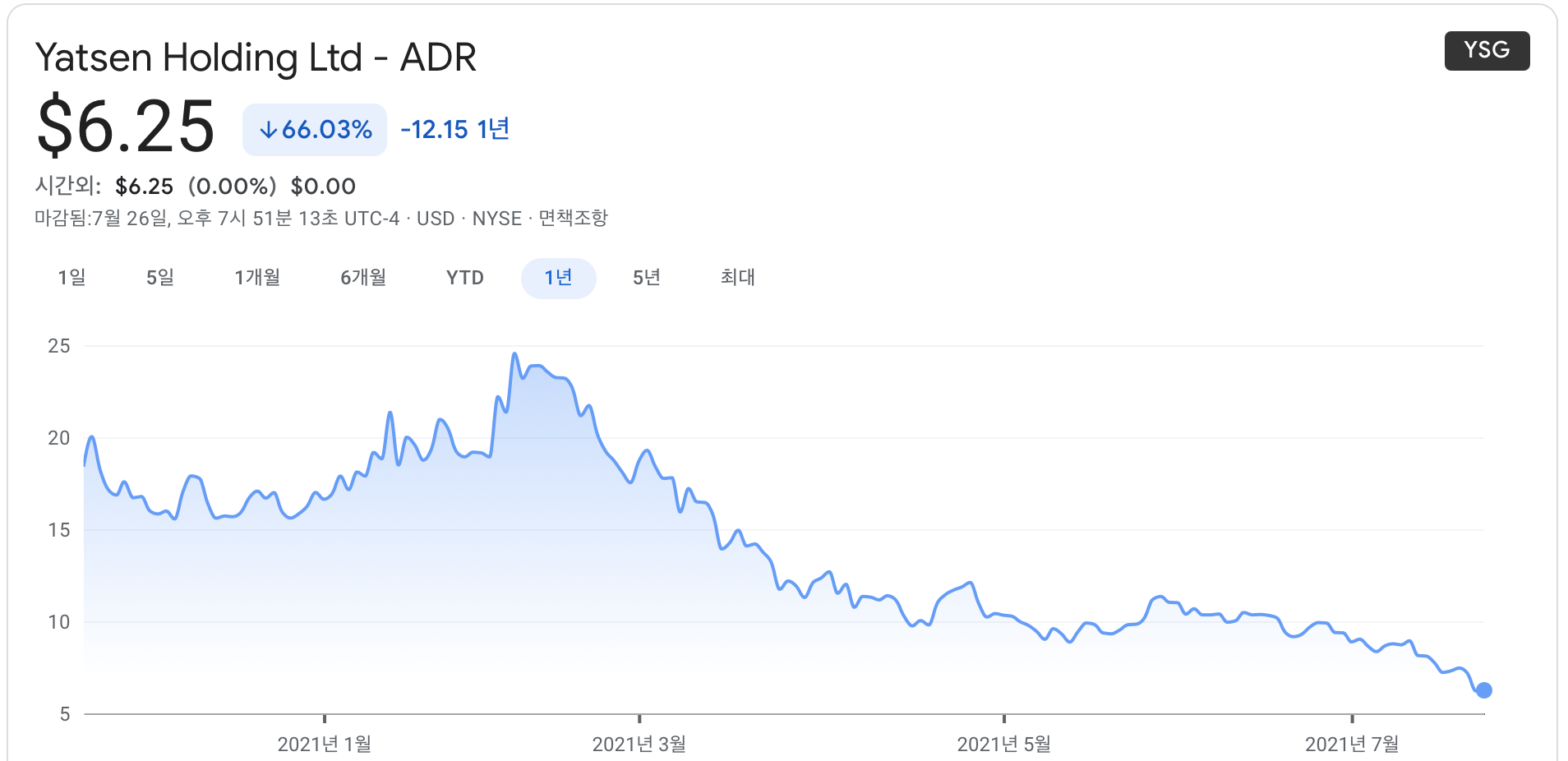Switch to the 1일 time range
Viewport: 1568px width, 761px height.
coord(71,278)
